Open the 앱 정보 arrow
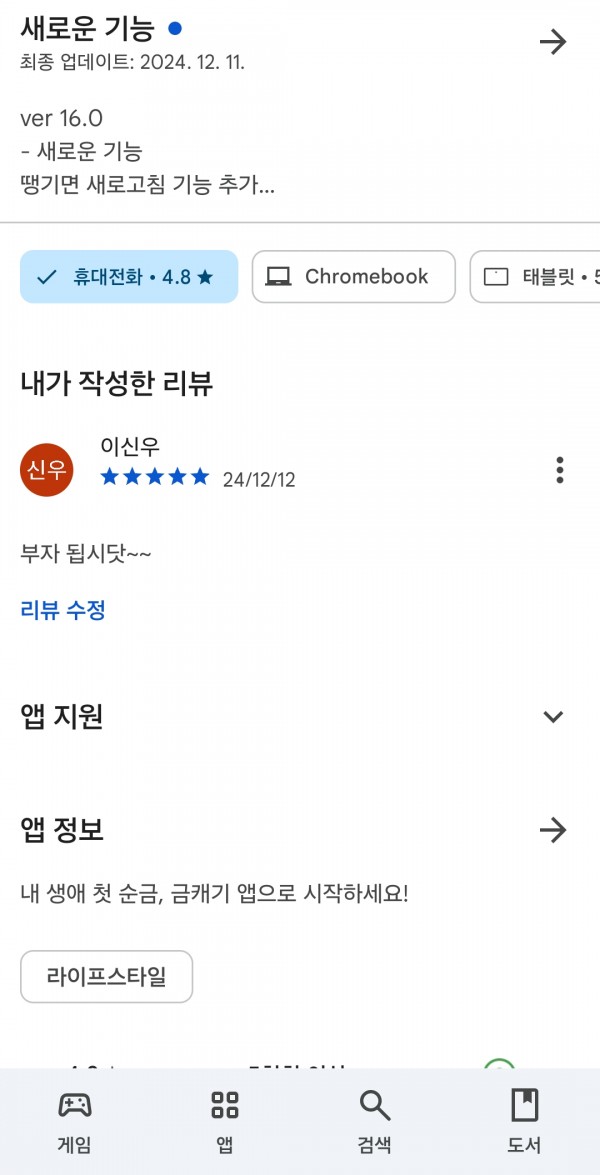The width and height of the screenshot is (600, 1175). [553, 830]
